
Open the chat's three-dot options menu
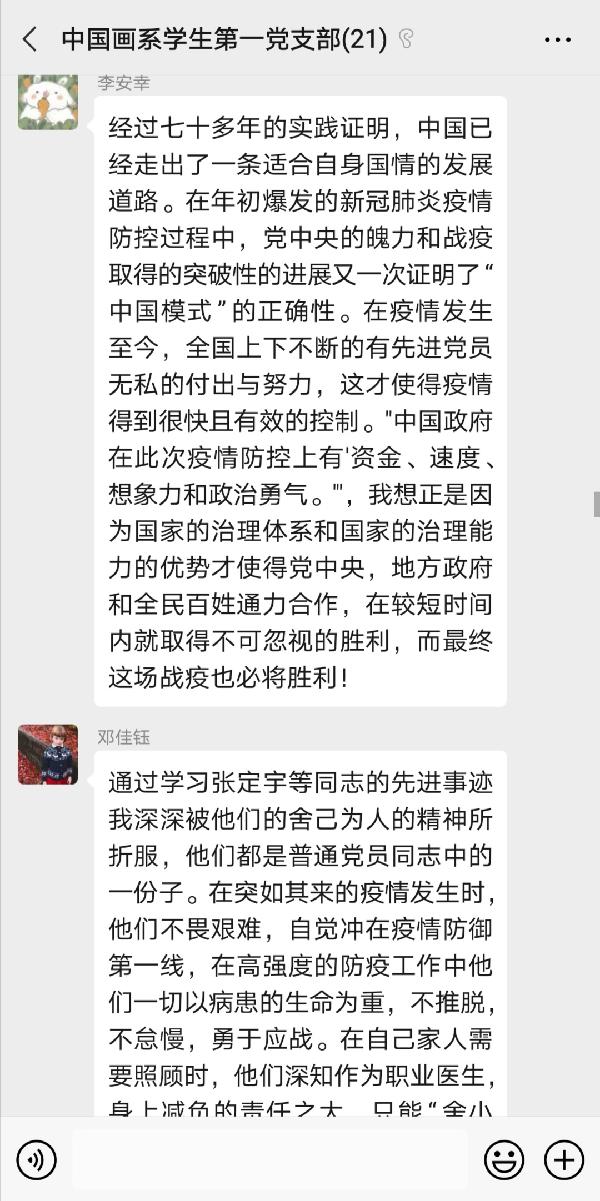(557, 39)
